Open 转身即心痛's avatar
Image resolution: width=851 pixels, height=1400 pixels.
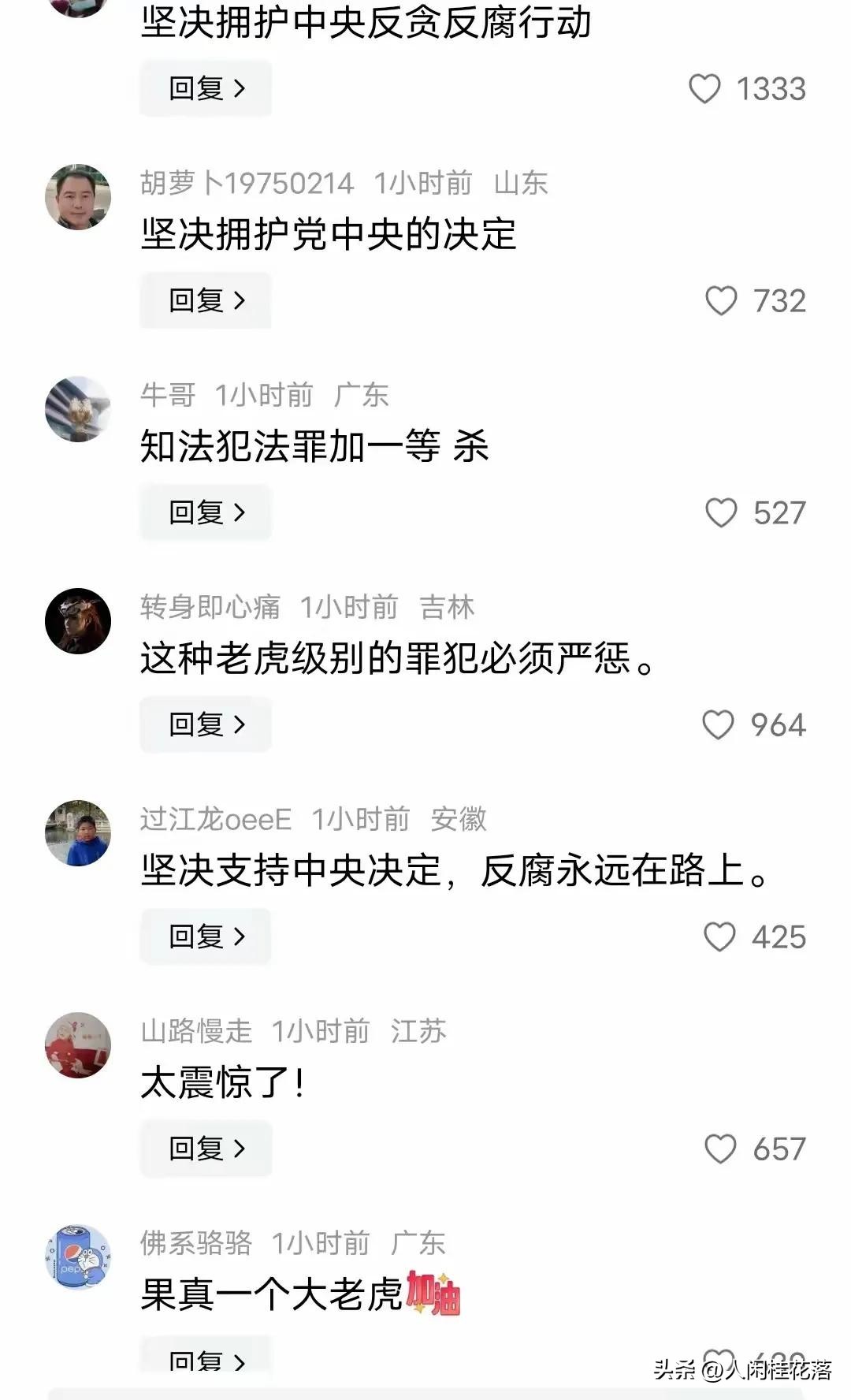77,621
